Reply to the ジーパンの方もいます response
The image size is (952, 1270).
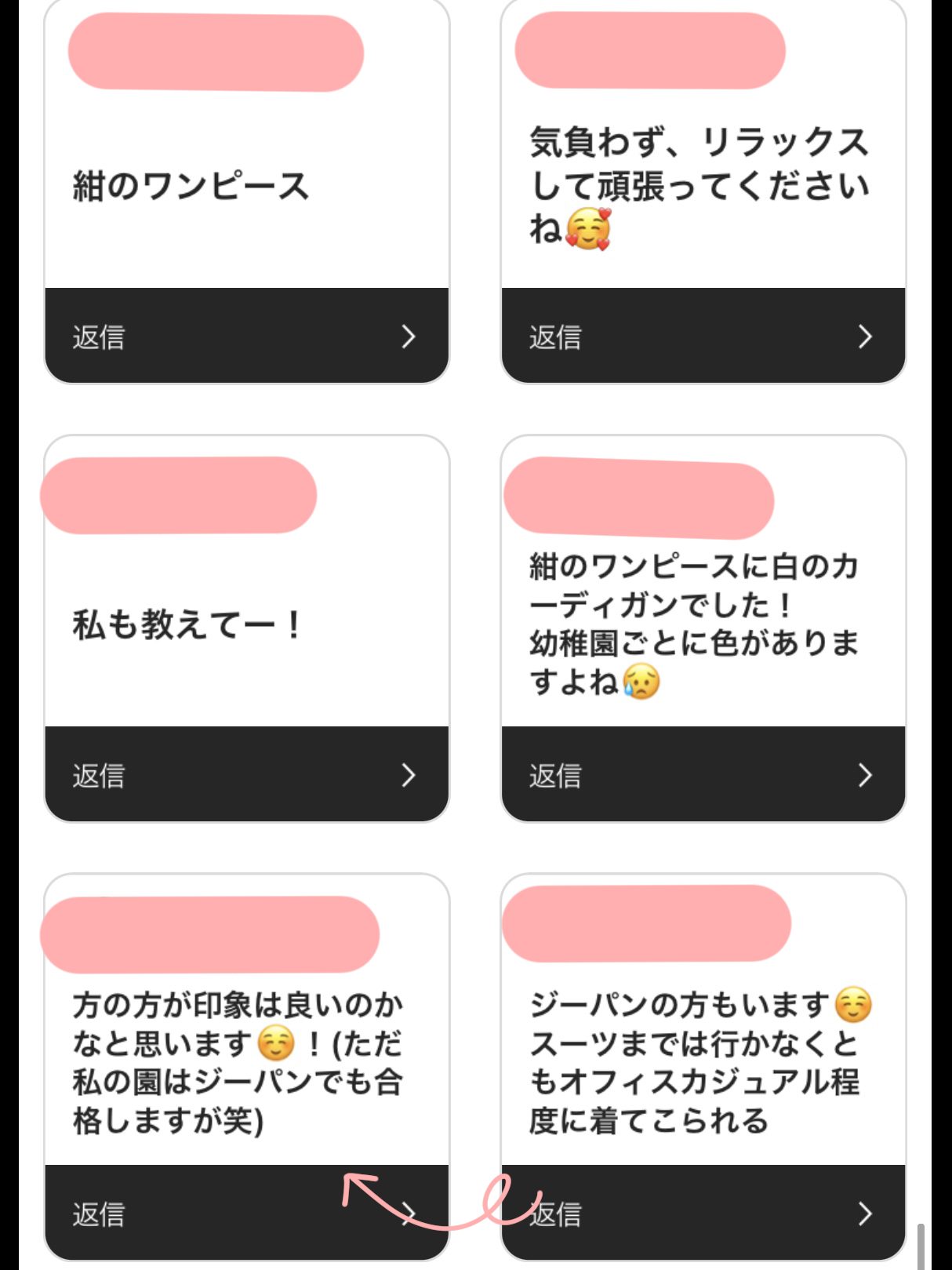point(703,1214)
